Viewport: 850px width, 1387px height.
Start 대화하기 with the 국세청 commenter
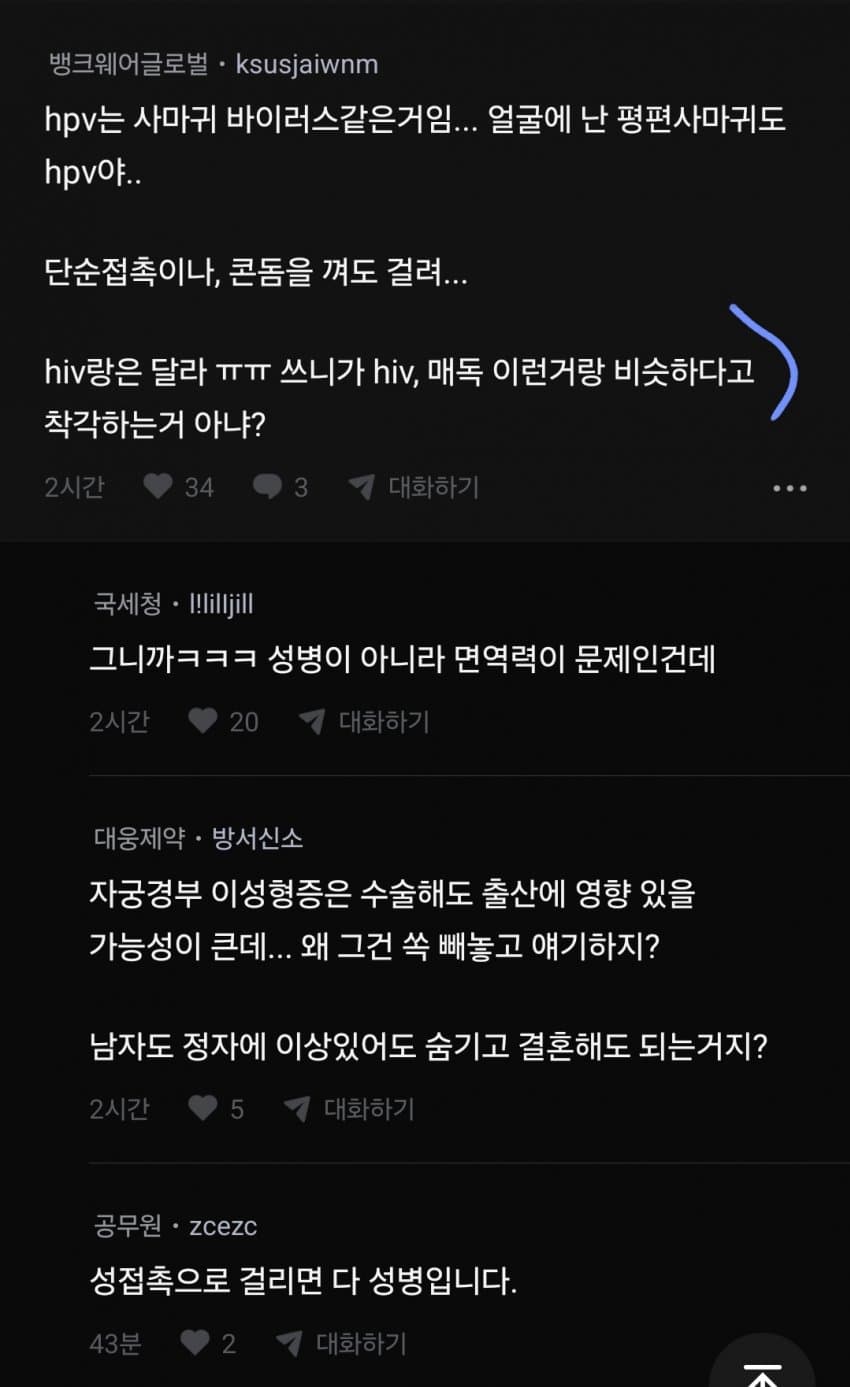[x=364, y=721]
